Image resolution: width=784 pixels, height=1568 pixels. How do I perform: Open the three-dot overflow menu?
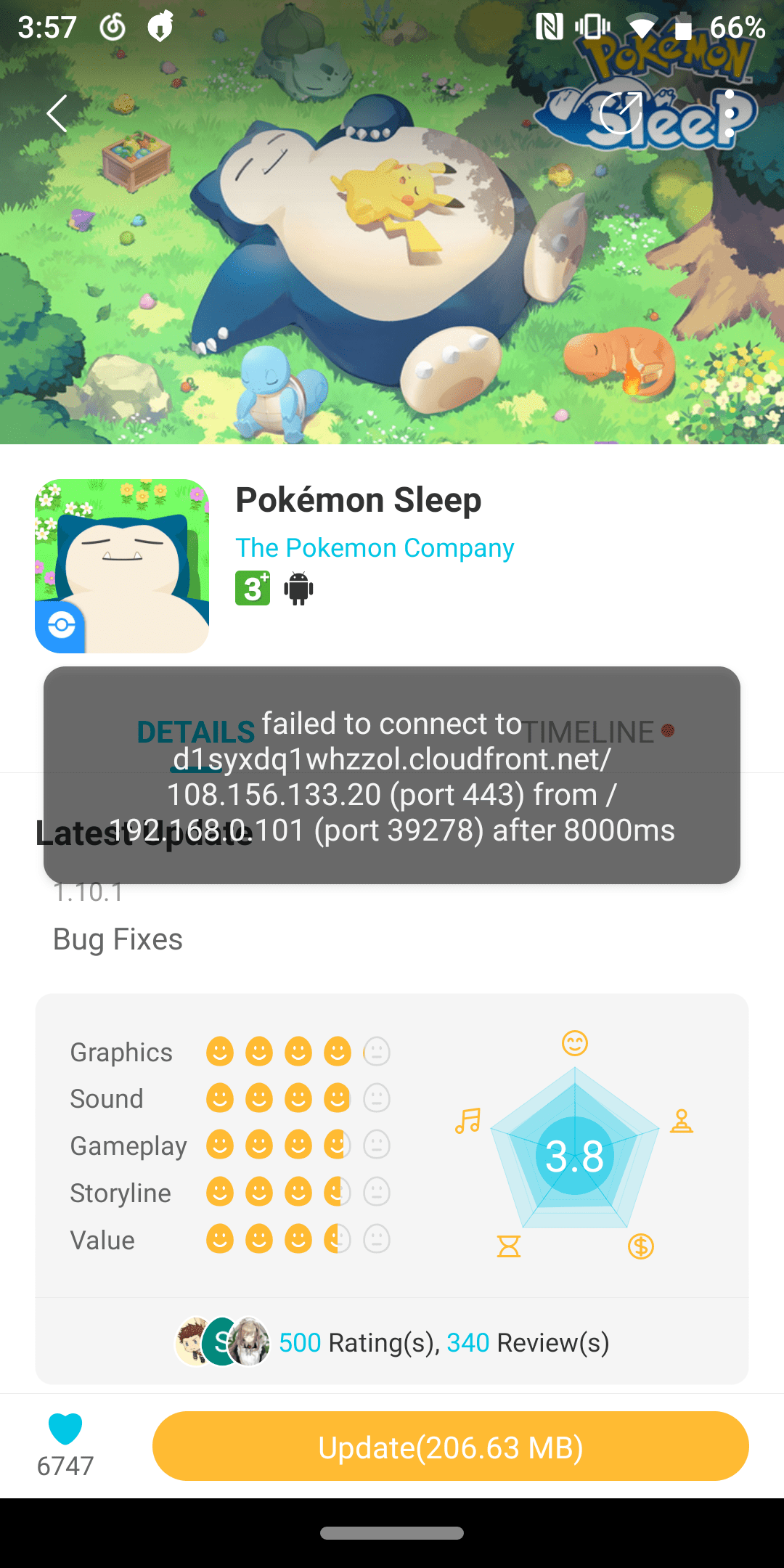[729, 113]
